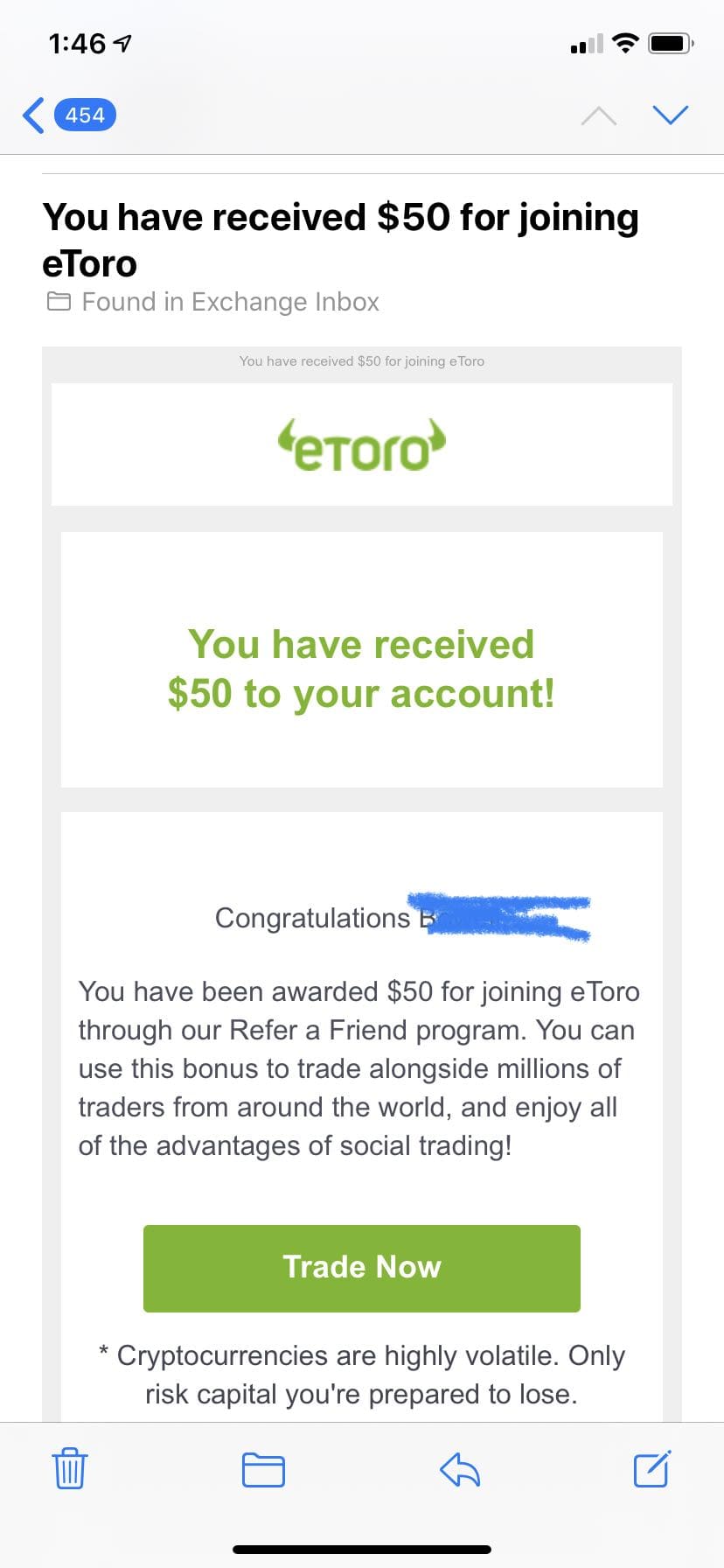Viewport: 724px width, 1568px height.
Task: Tap the reply arrow icon
Action: [x=458, y=1470]
